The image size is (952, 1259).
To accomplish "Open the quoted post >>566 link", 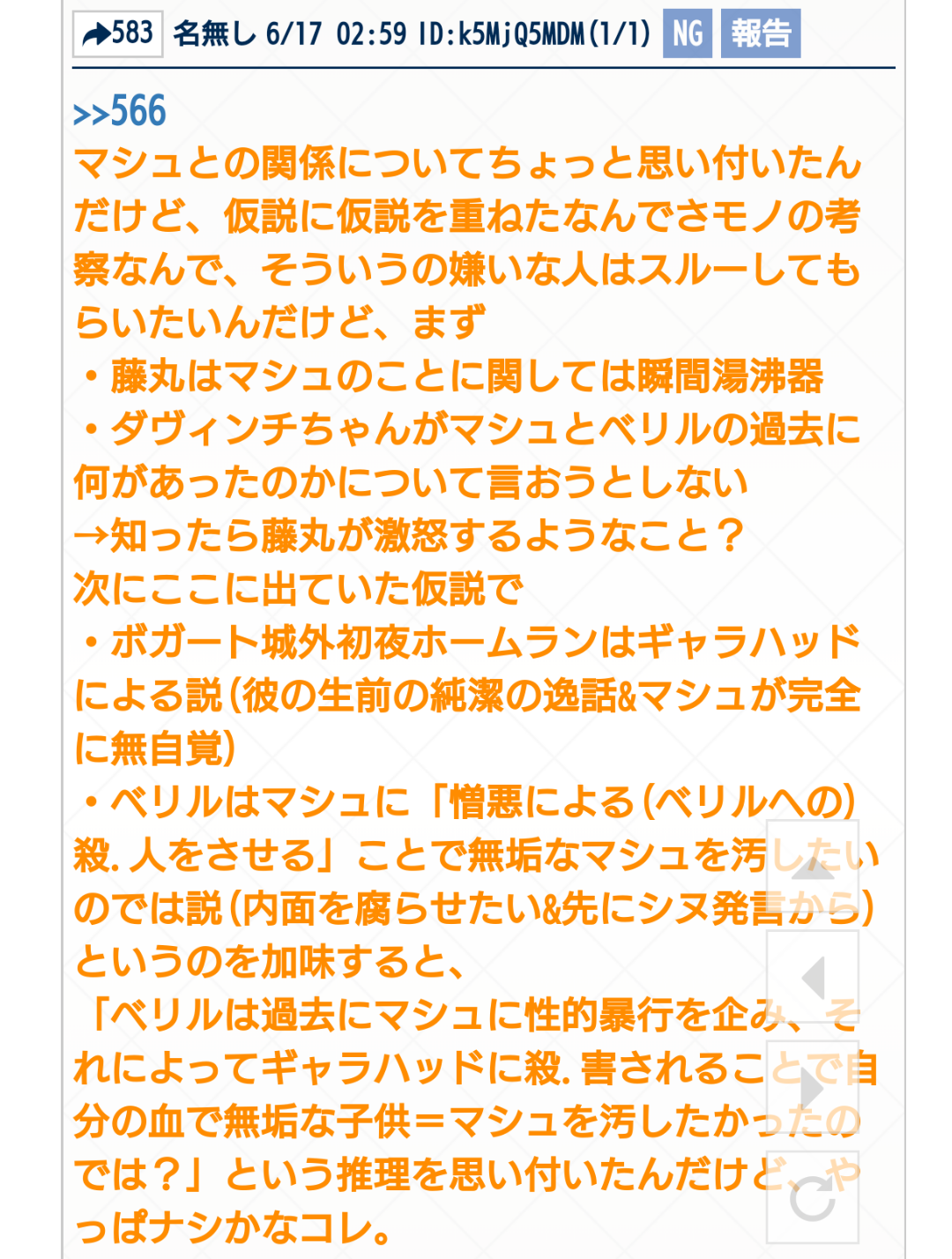I will point(120,112).
